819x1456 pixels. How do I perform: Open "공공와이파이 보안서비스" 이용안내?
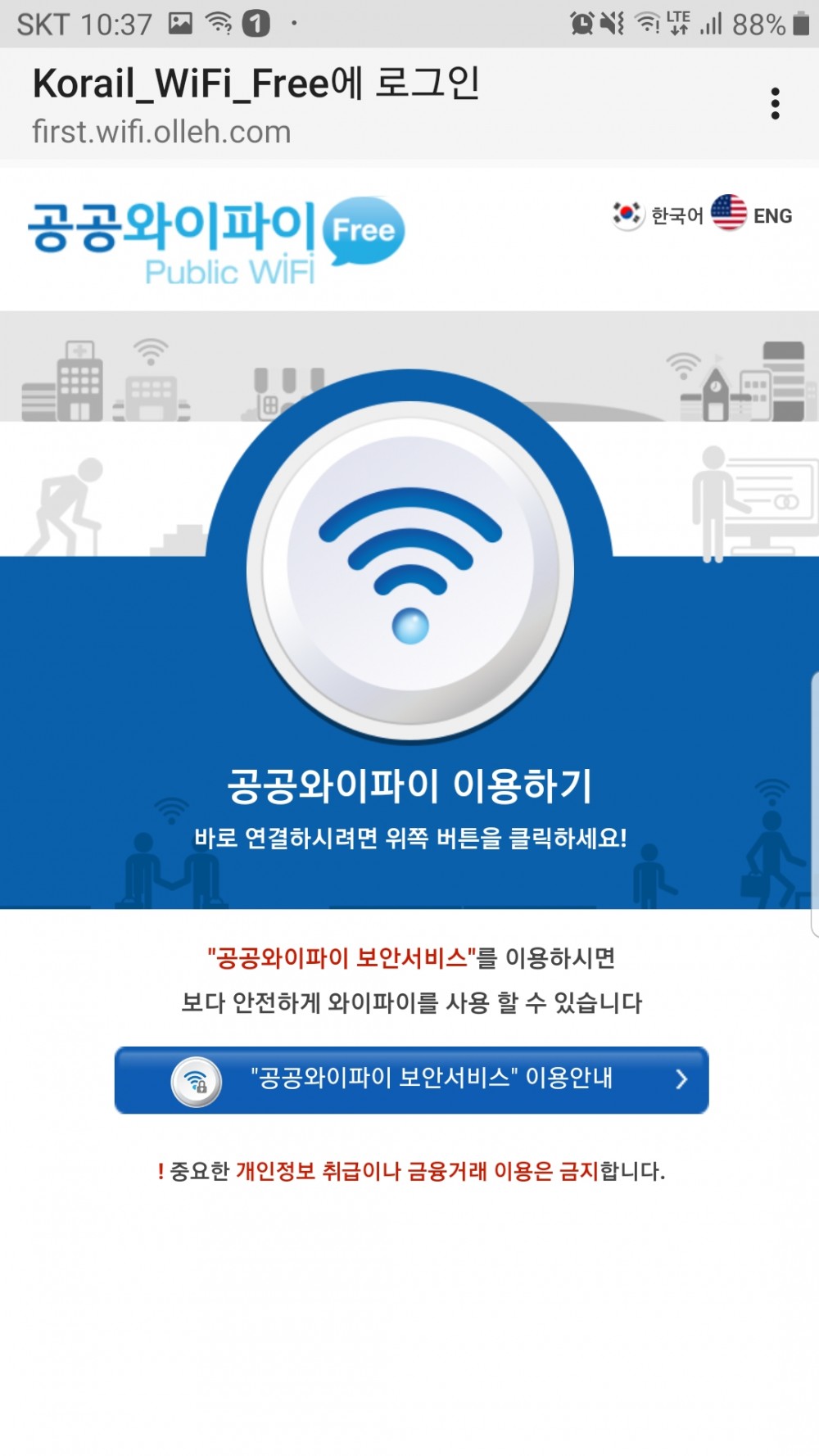point(411,1079)
